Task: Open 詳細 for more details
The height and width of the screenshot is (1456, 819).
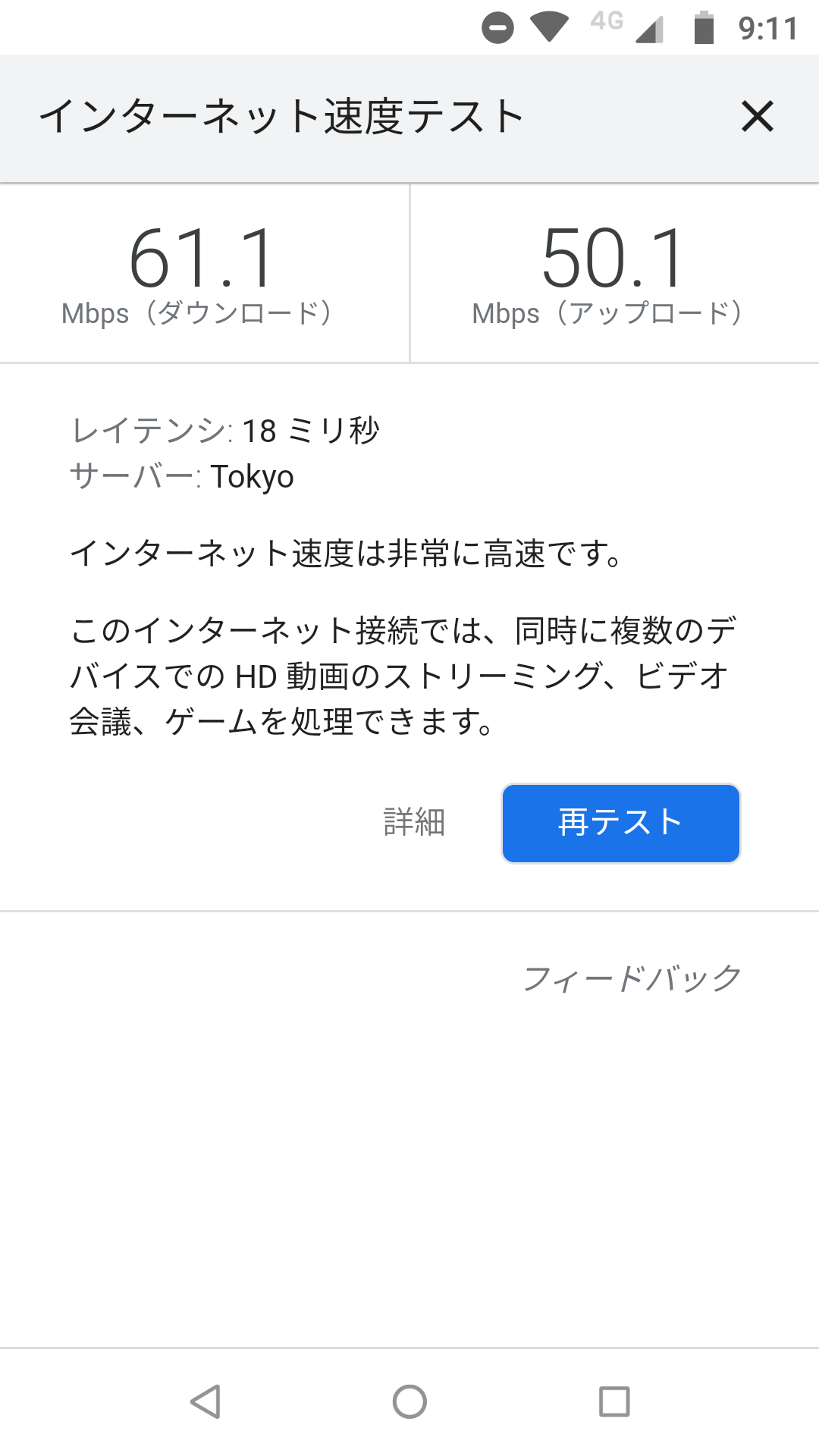Action: [x=414, y=823]
